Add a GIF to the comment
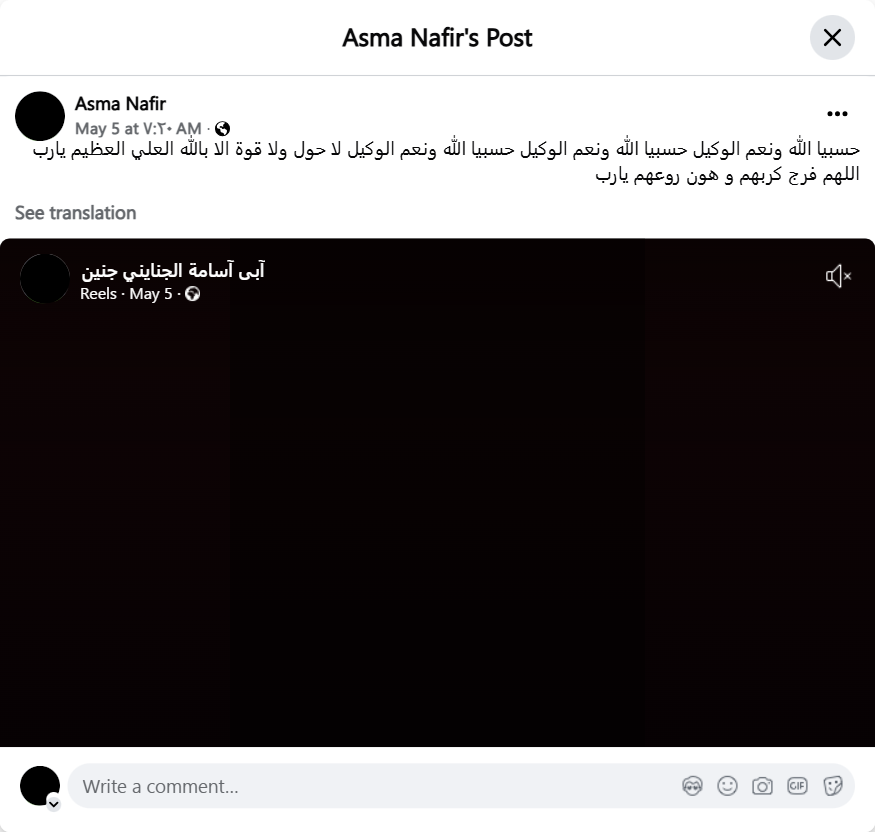The height and width of the screenshot is (832, 875). pyautogui.click(x=797, y=786)
